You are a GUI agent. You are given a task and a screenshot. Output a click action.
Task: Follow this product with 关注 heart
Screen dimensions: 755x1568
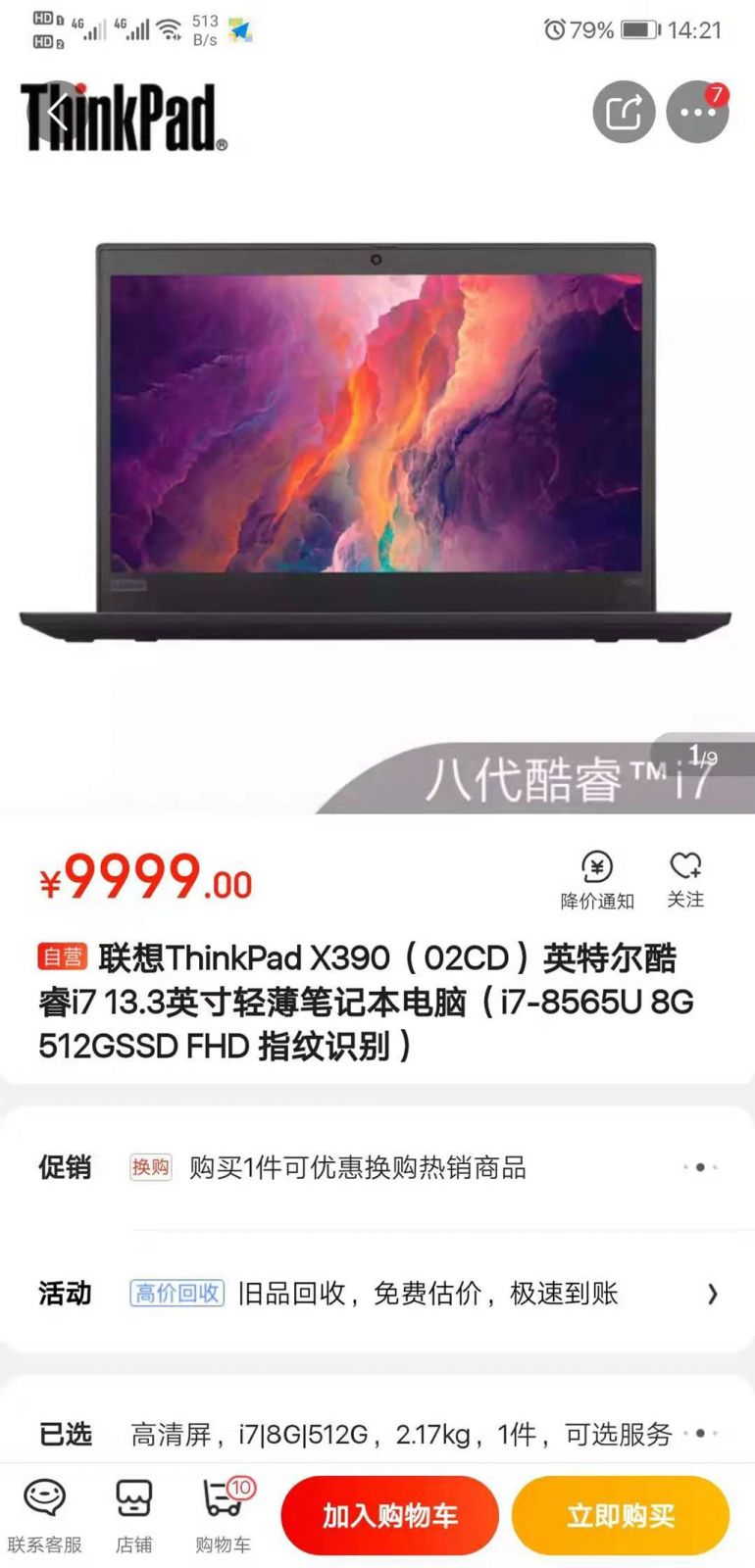coord(685,879)
